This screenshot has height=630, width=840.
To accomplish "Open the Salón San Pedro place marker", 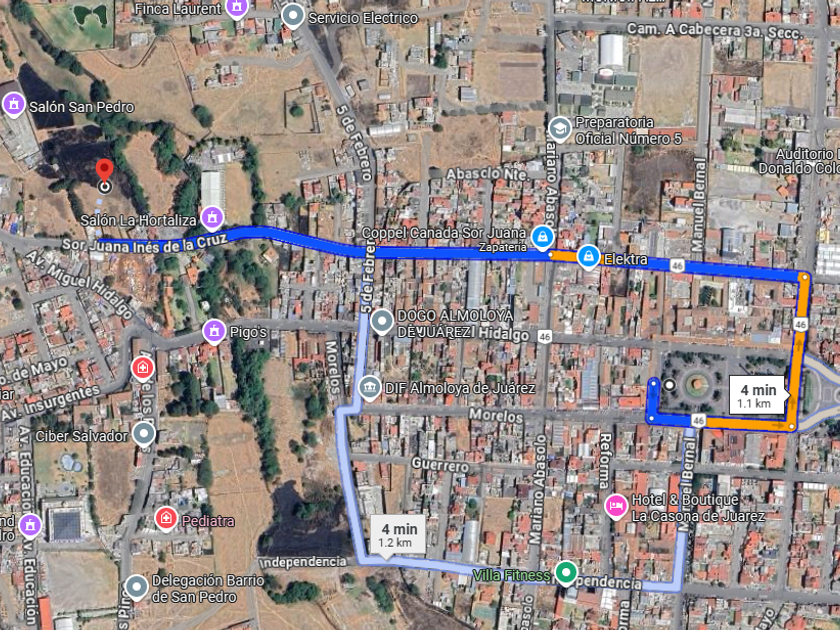I will 14,104.
